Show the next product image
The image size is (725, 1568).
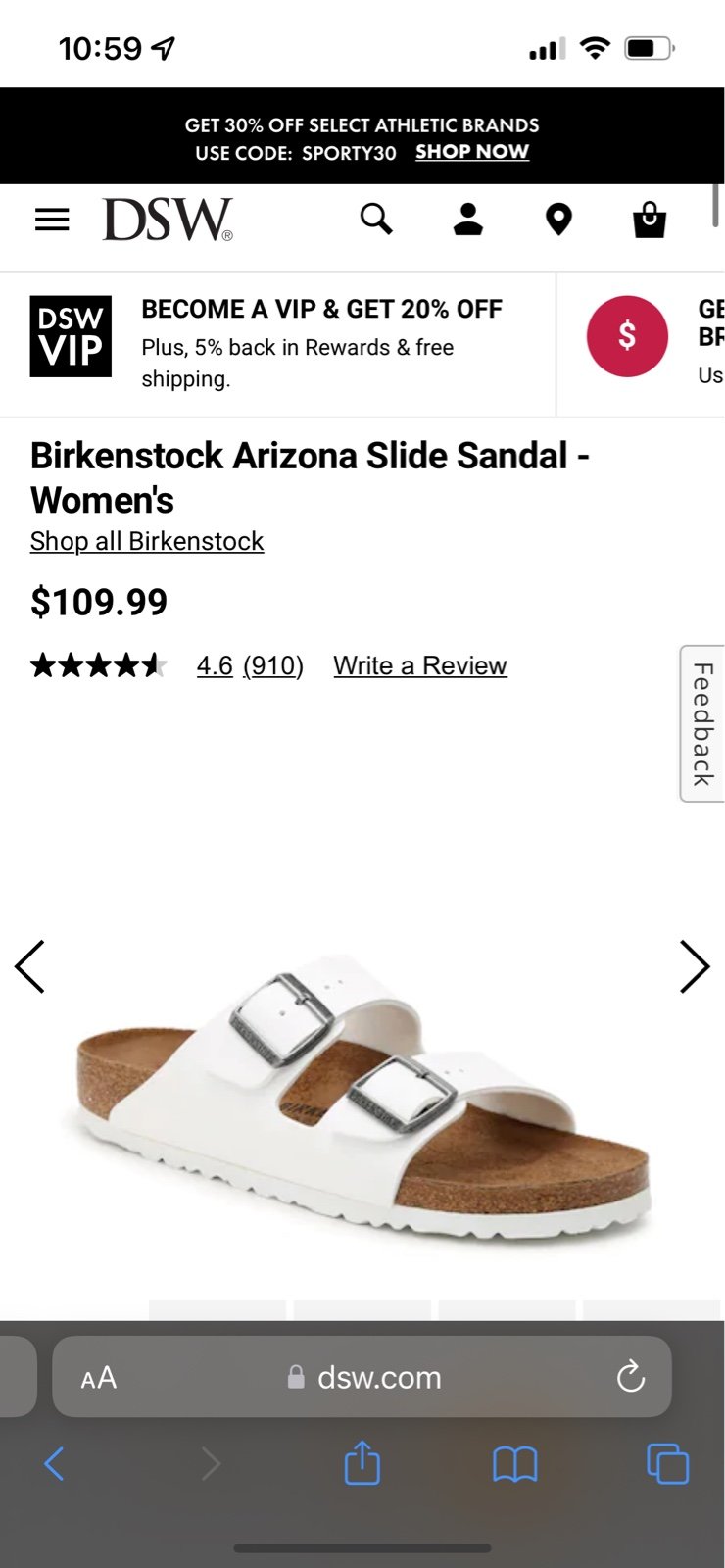[695, 967]
